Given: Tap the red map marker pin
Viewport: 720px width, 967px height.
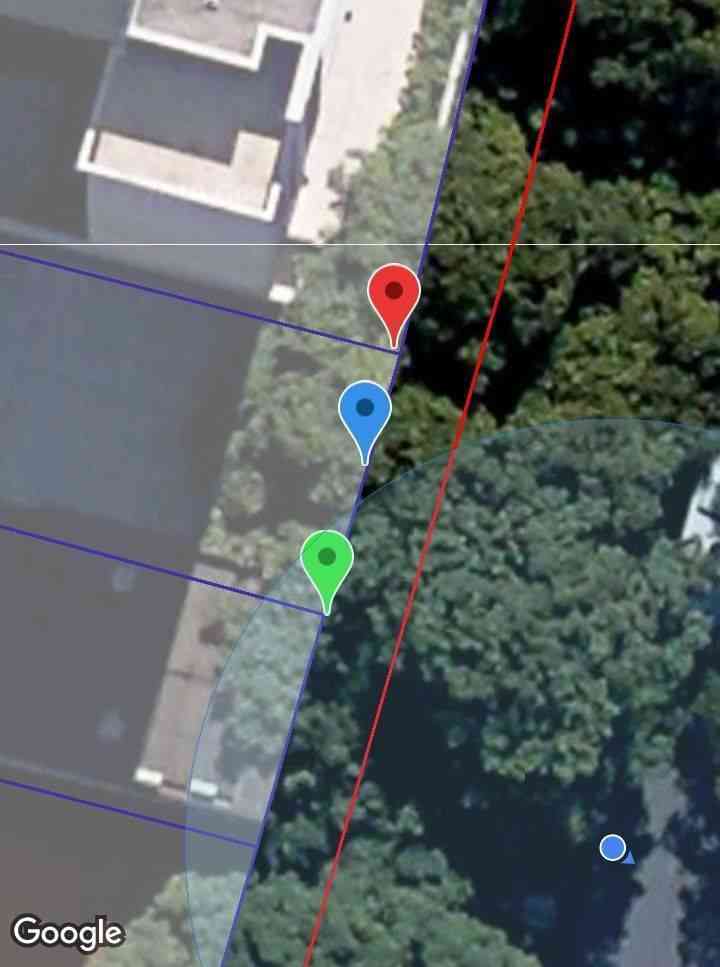Looking at the screenshot, I should 394,293.
